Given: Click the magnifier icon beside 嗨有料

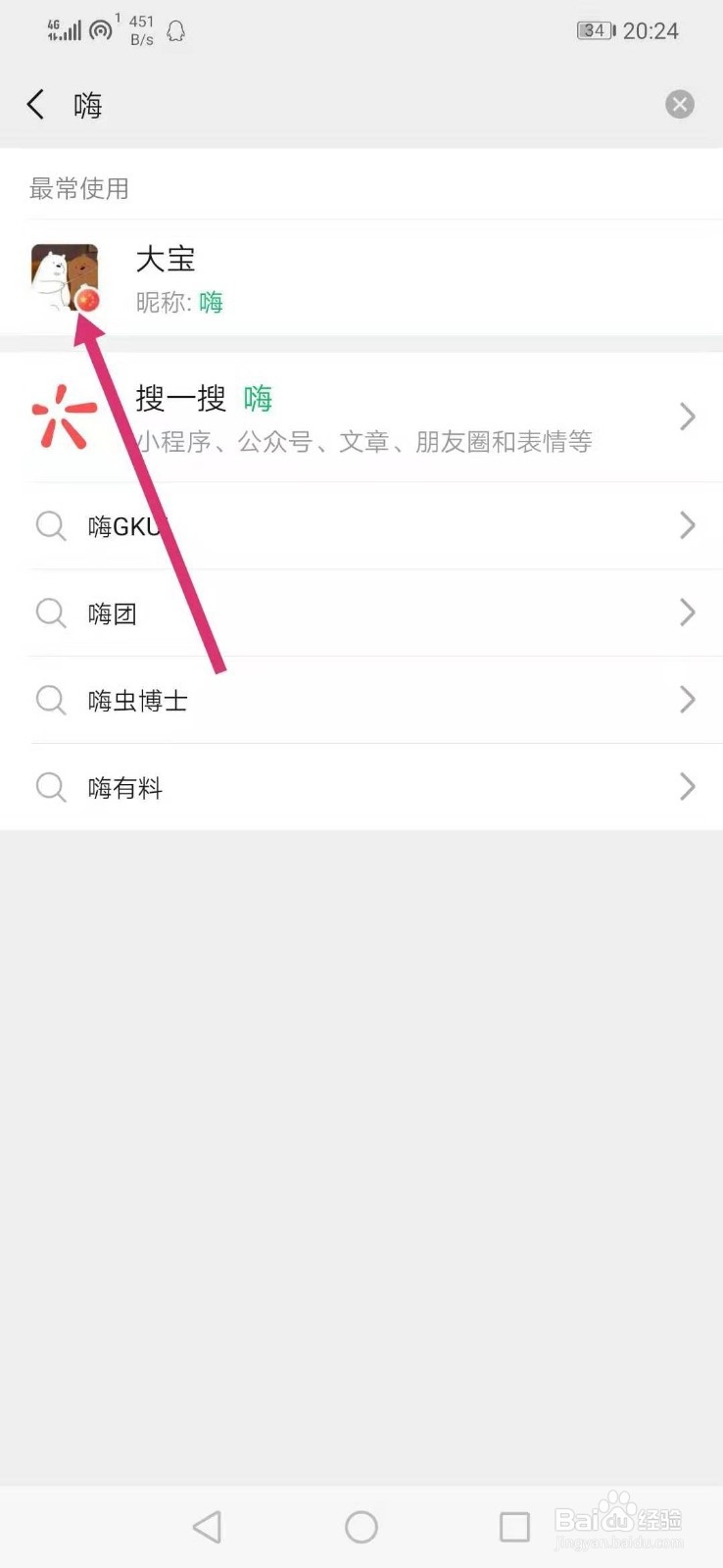Looking at the screenshot, I should coord(51,786).
